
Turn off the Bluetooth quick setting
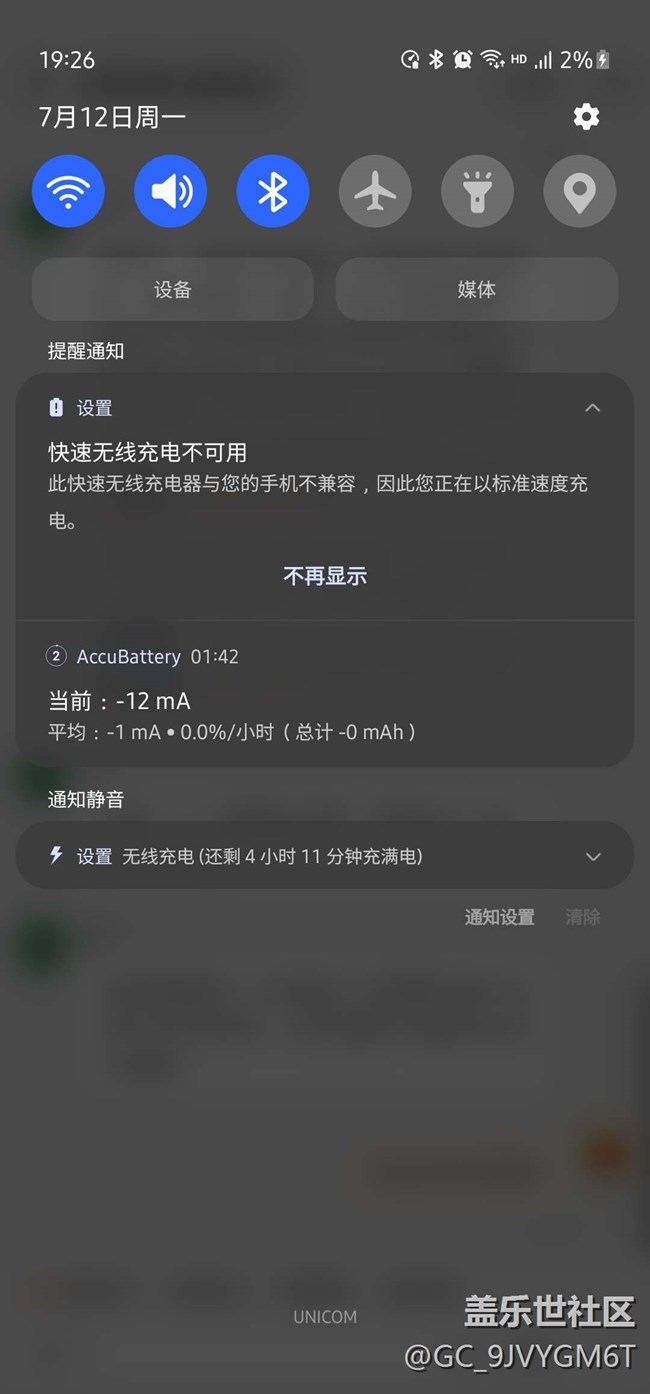[x=273, y=191]
